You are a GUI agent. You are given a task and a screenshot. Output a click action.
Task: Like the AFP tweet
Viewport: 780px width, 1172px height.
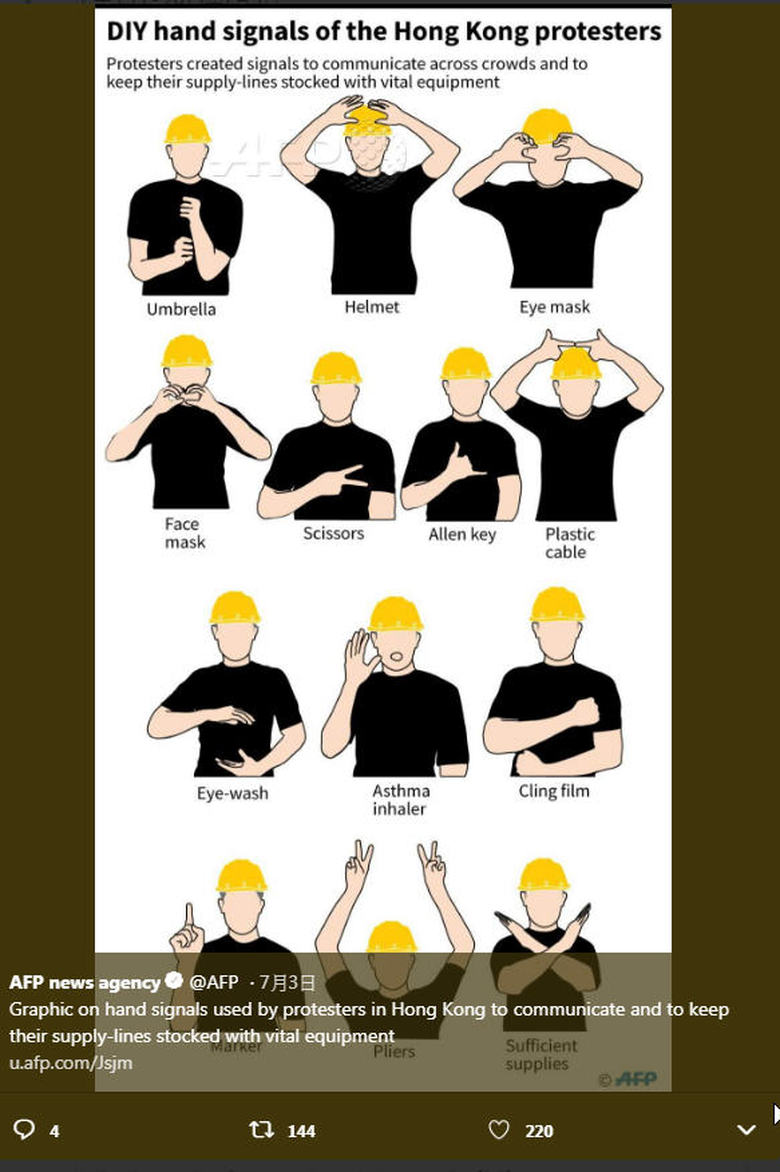(499, 1130)
